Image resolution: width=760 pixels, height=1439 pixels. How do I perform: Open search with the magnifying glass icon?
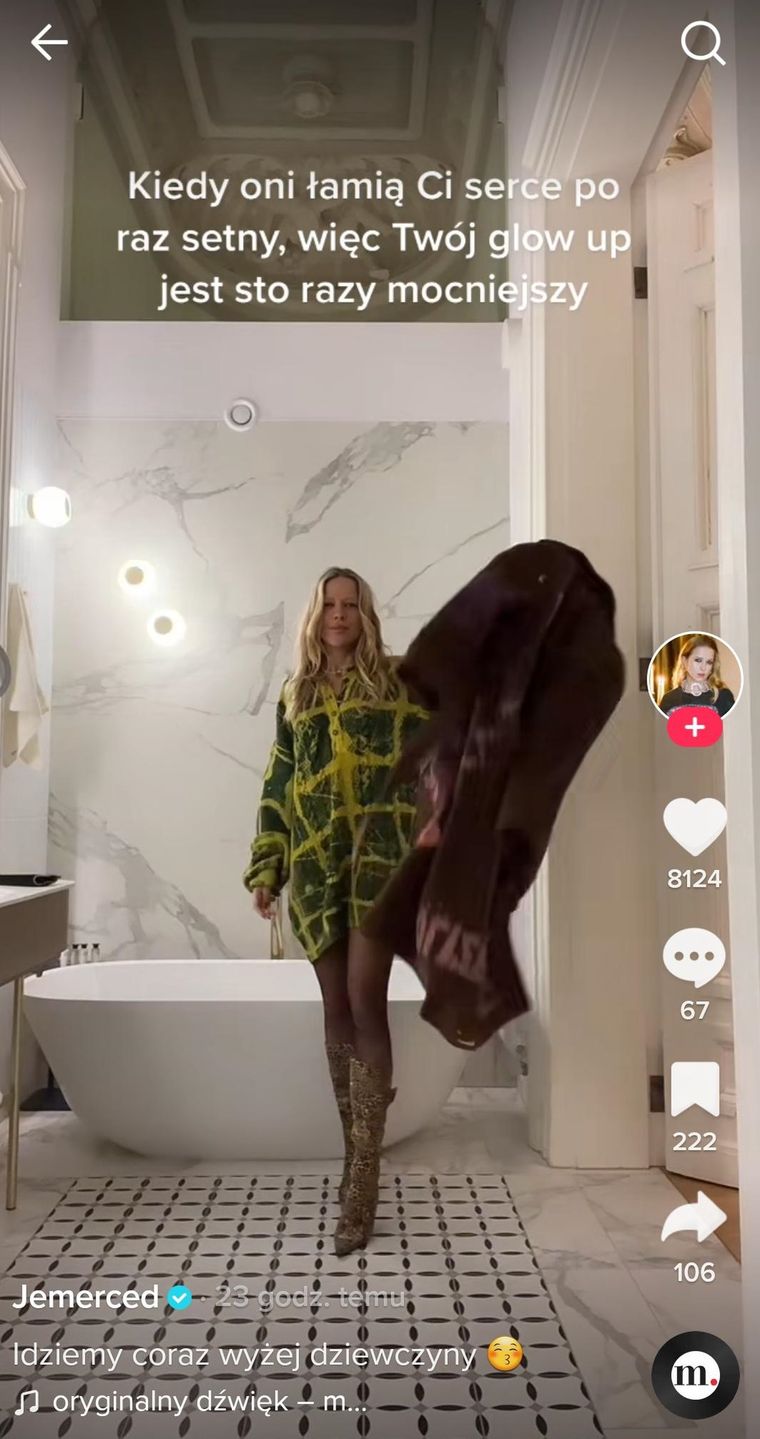[x=702, y=44]
